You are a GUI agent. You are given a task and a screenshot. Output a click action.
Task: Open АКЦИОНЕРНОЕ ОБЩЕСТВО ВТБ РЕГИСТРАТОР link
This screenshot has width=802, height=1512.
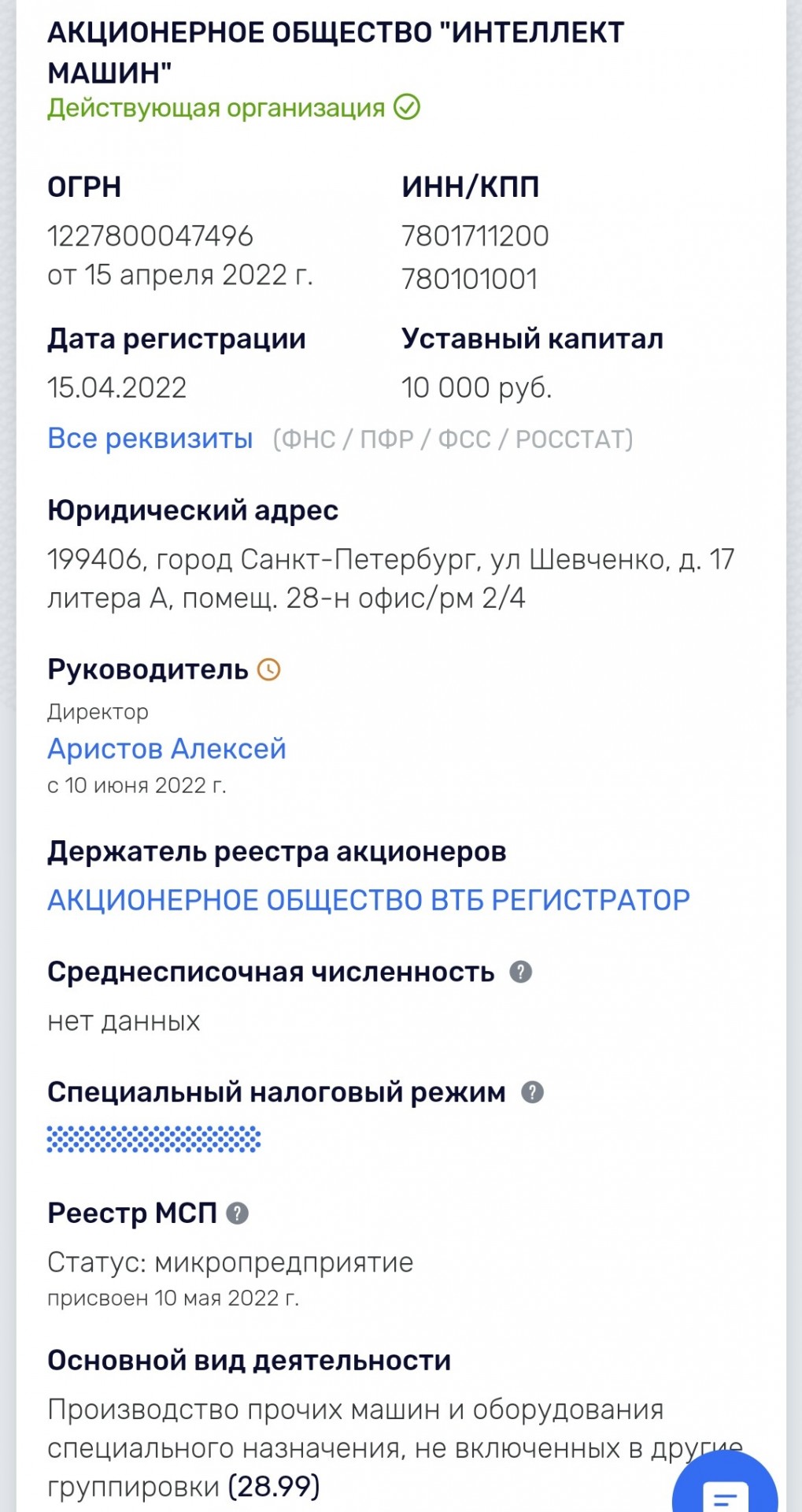pos(368,899)
